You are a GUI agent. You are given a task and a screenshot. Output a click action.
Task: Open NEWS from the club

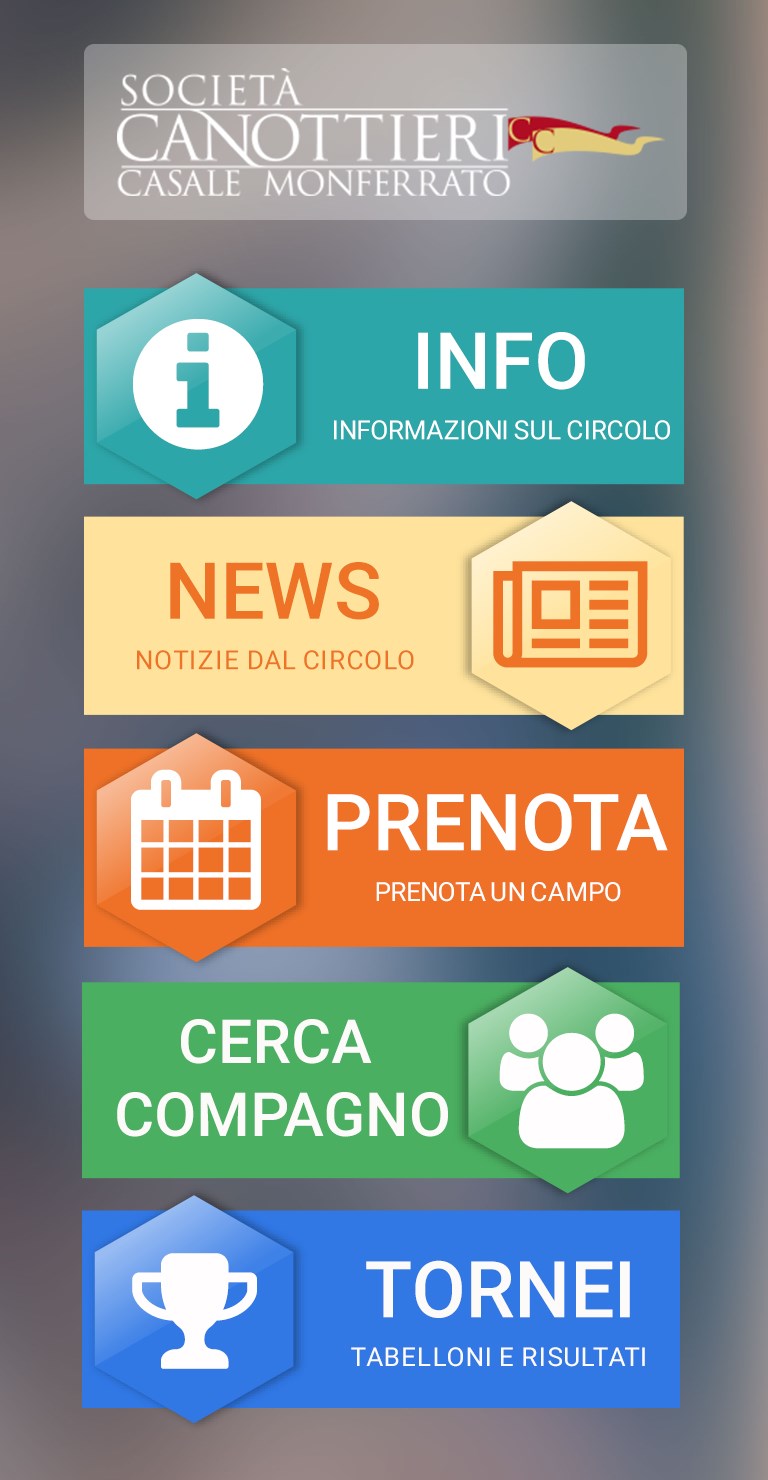[384, 615]
